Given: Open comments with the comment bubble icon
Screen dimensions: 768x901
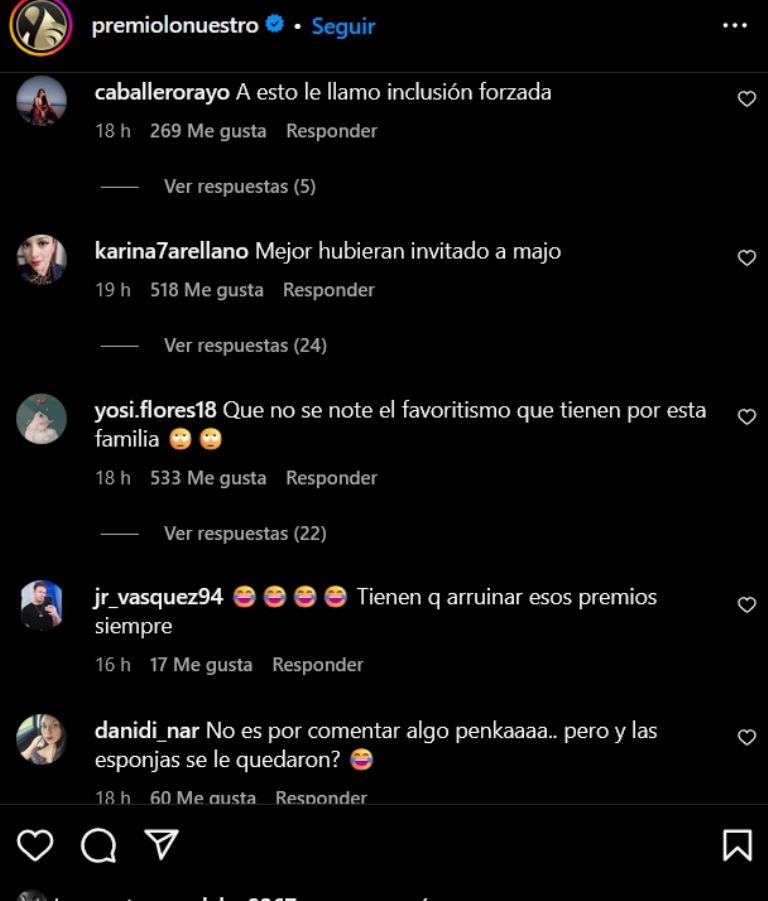Looking at the screenshot, I should pyautogui.click(x=96, y=845).
